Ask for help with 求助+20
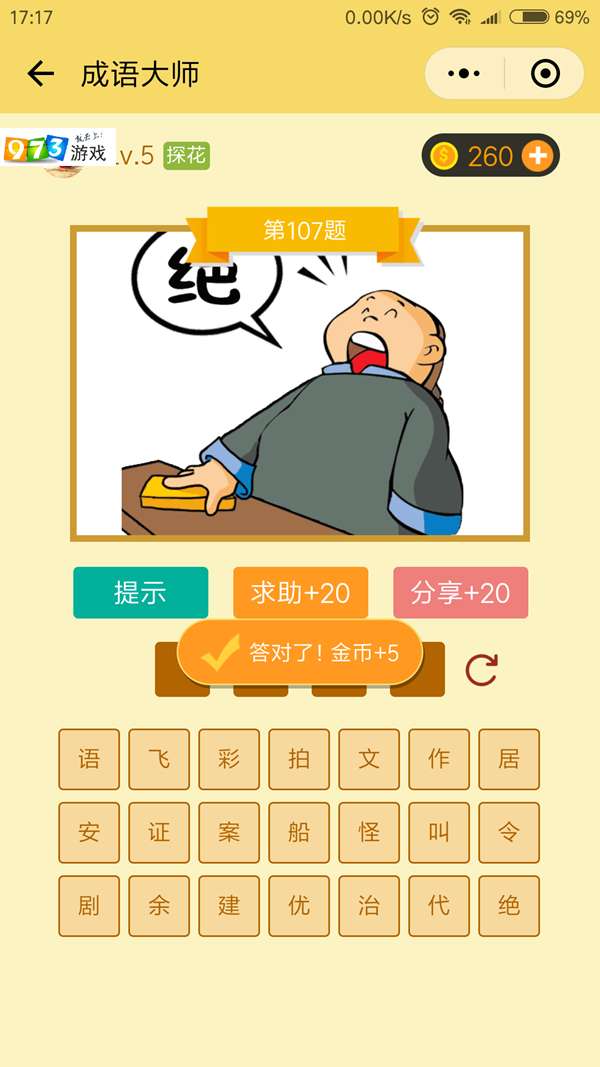 coord(300,593)
